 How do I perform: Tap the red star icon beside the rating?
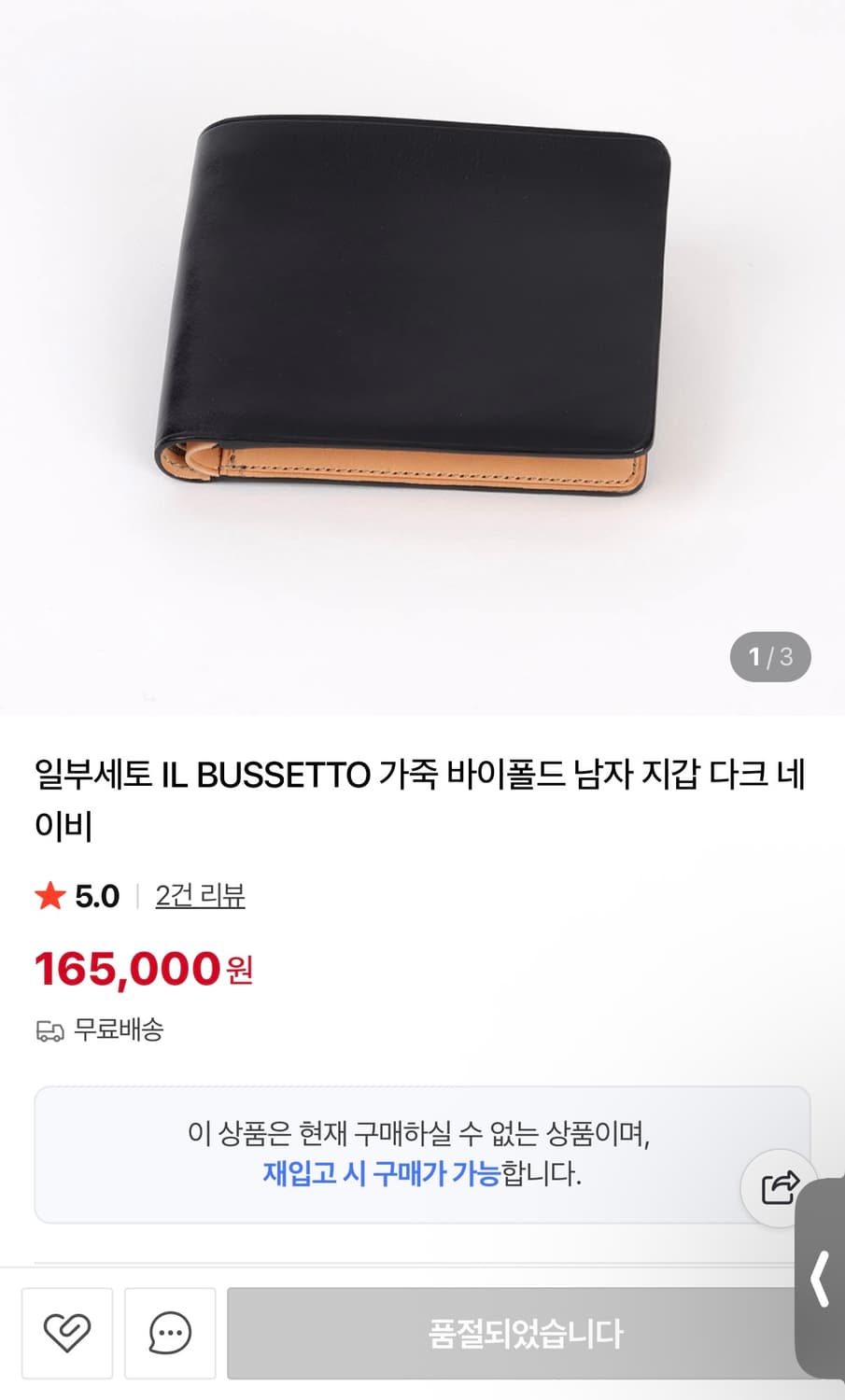(49, 894)
